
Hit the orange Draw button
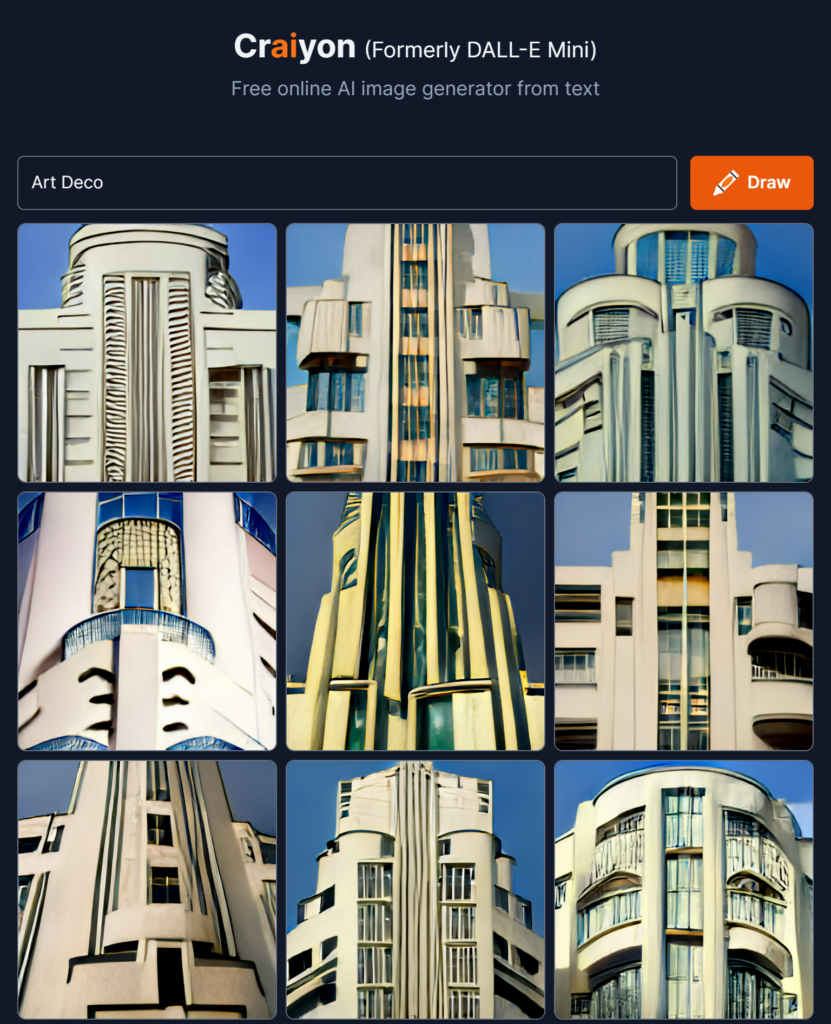751,183
